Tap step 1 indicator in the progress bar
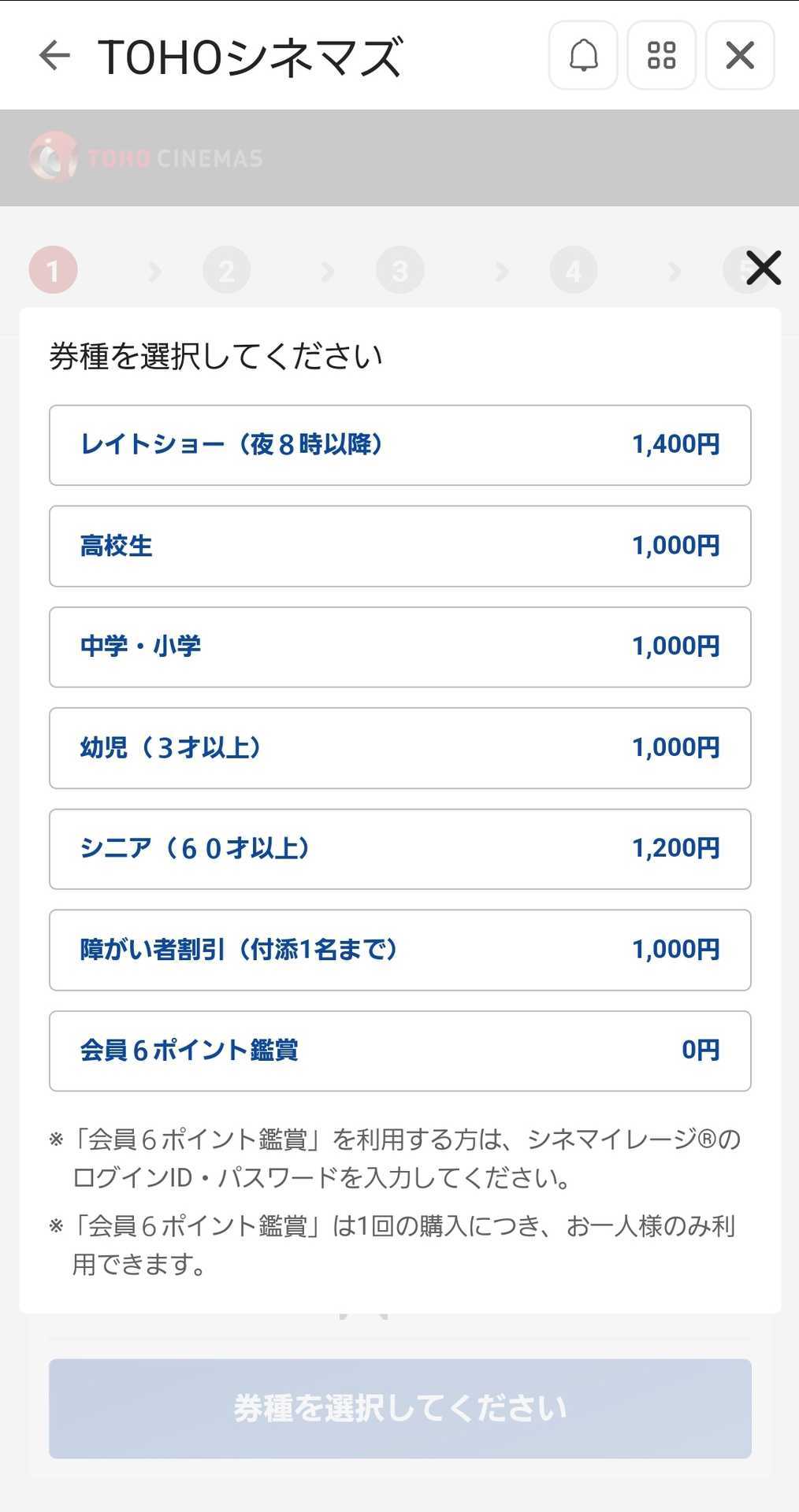 pyautogui.click(x=54, y=269)
